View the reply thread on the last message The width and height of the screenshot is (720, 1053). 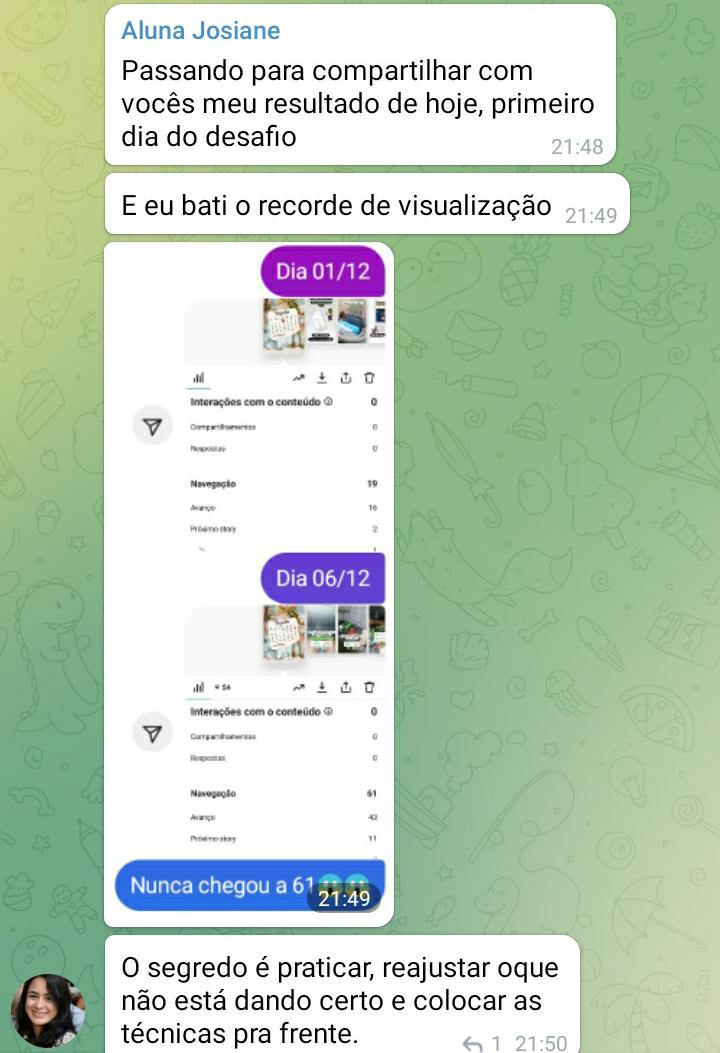[x=482, y=1043]
